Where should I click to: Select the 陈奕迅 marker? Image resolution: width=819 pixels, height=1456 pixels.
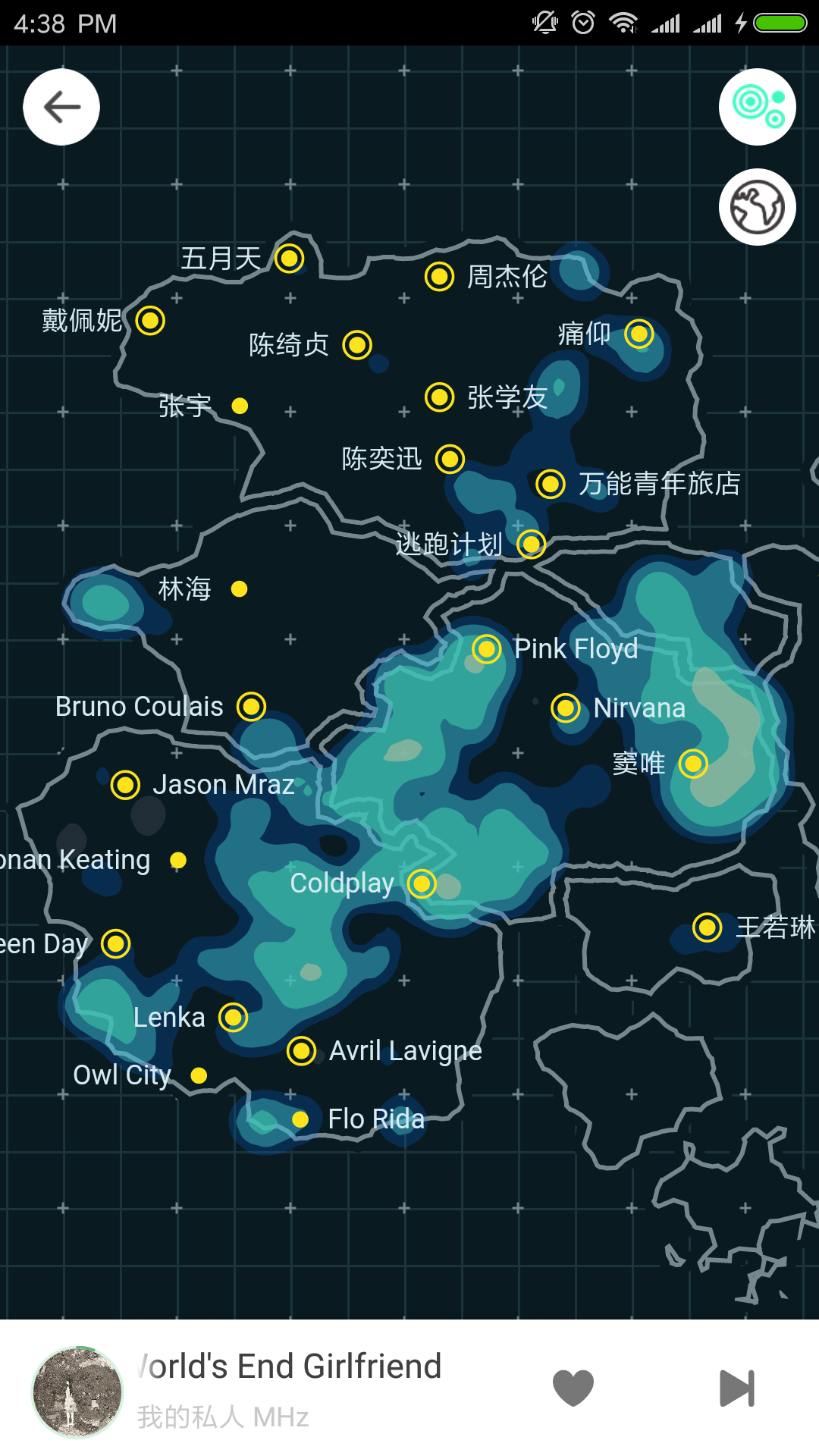pyautogui.click(x=450, y=459)
